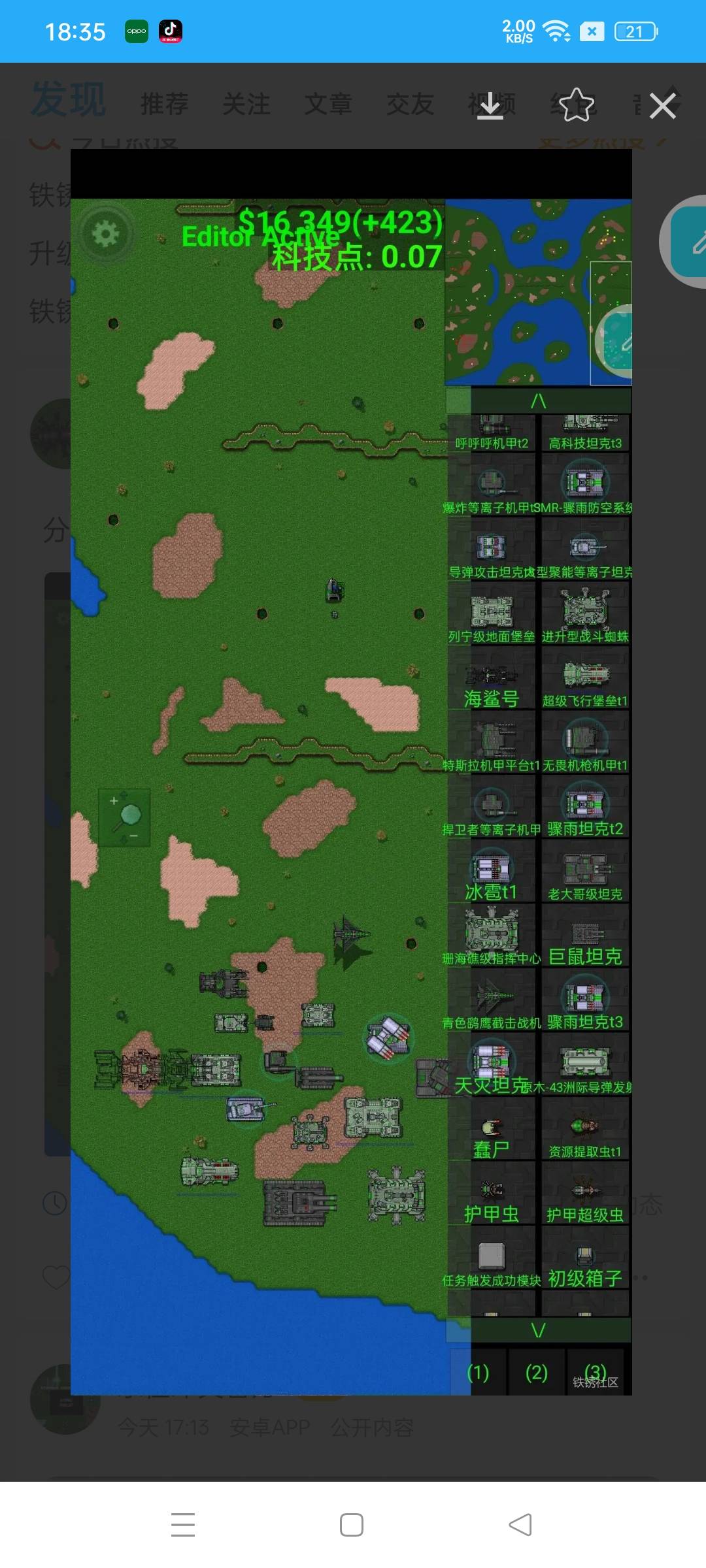Screen dimensions: 706x1568
Task: Go back with system back button
Action: pyautogui.click(x=520, y=1525)
